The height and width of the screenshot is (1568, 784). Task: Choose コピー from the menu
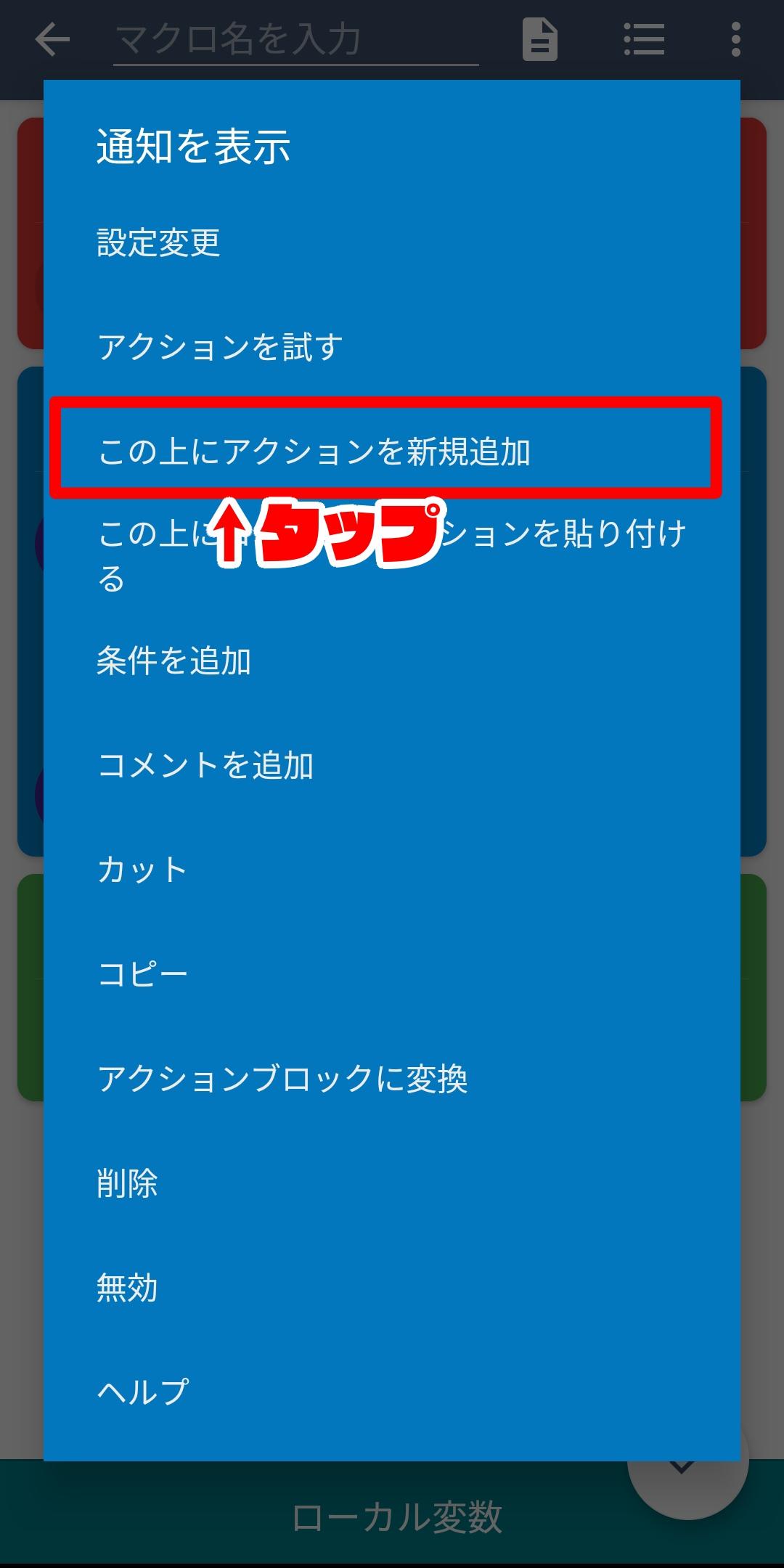click(x=392, y=974)
